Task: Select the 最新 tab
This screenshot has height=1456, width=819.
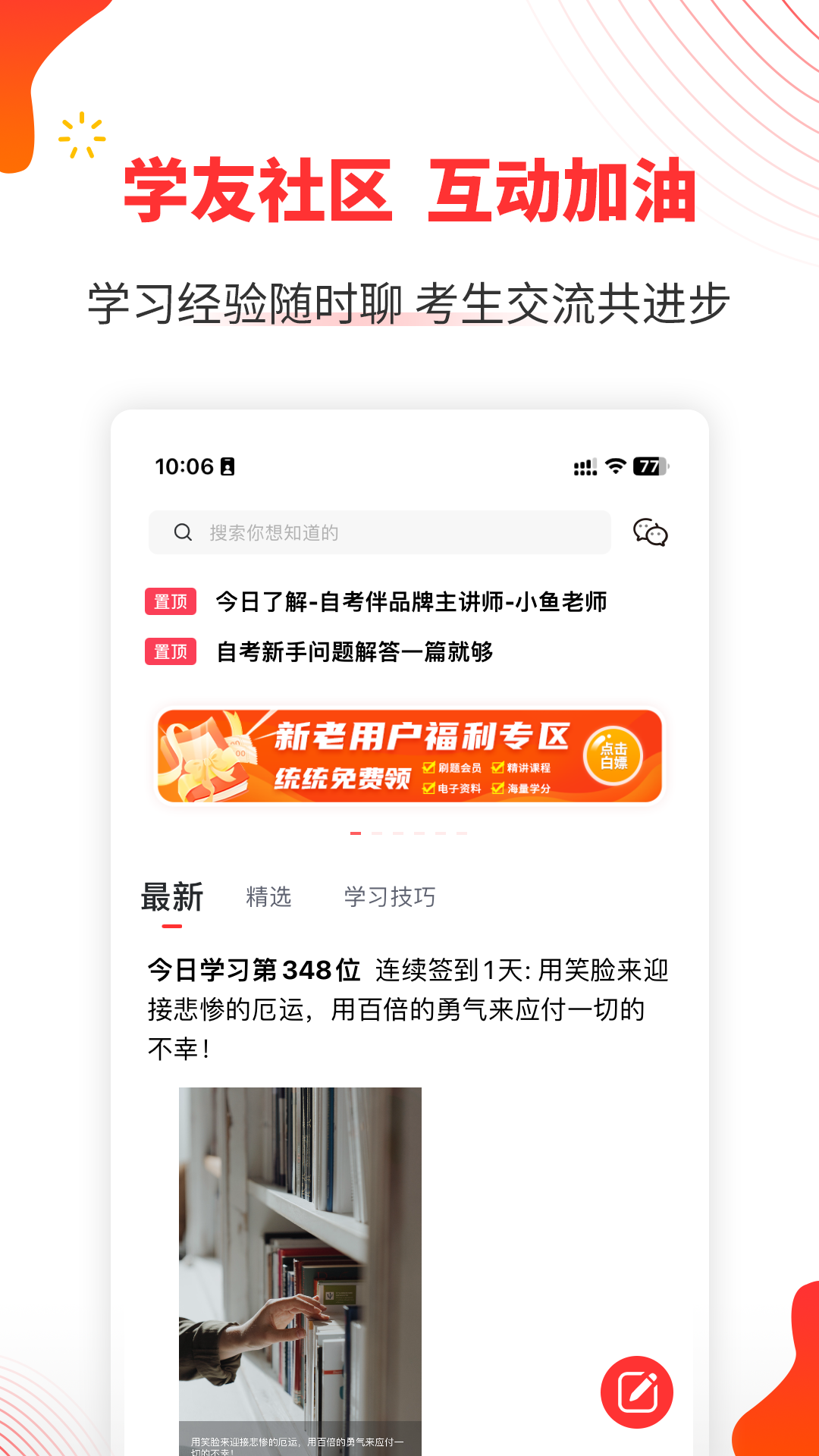Action: [170, 896]
